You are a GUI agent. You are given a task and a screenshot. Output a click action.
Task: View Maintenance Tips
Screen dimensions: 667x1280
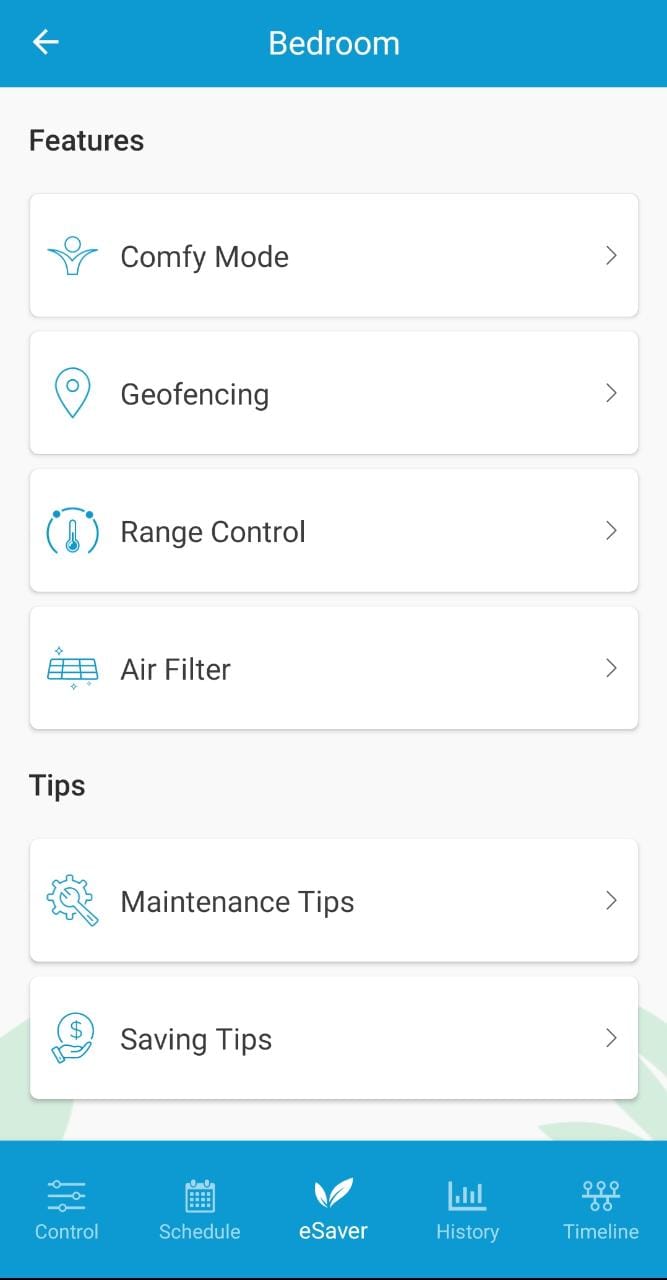pos(333,901)
